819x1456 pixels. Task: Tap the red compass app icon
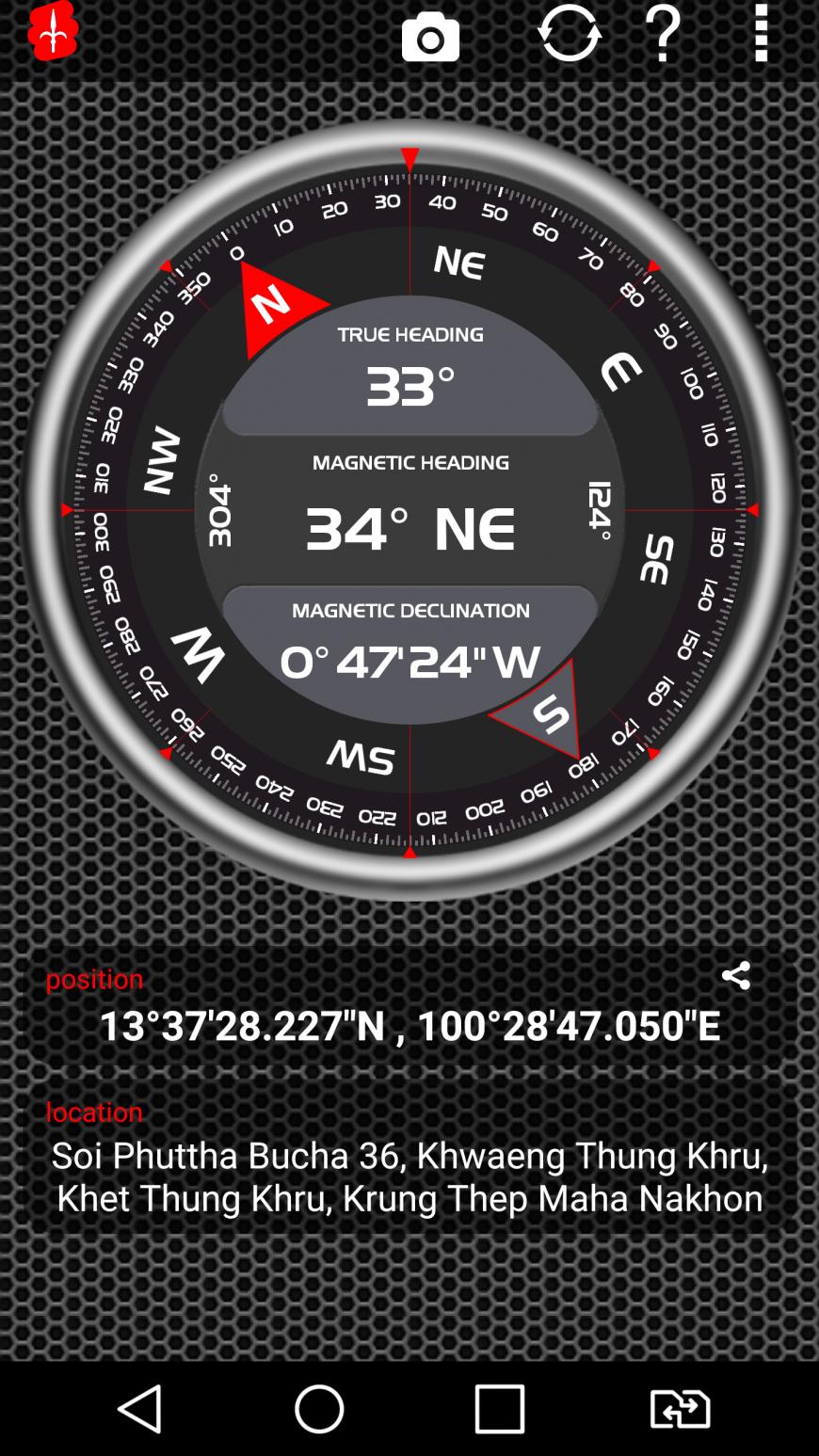point(53,32)
